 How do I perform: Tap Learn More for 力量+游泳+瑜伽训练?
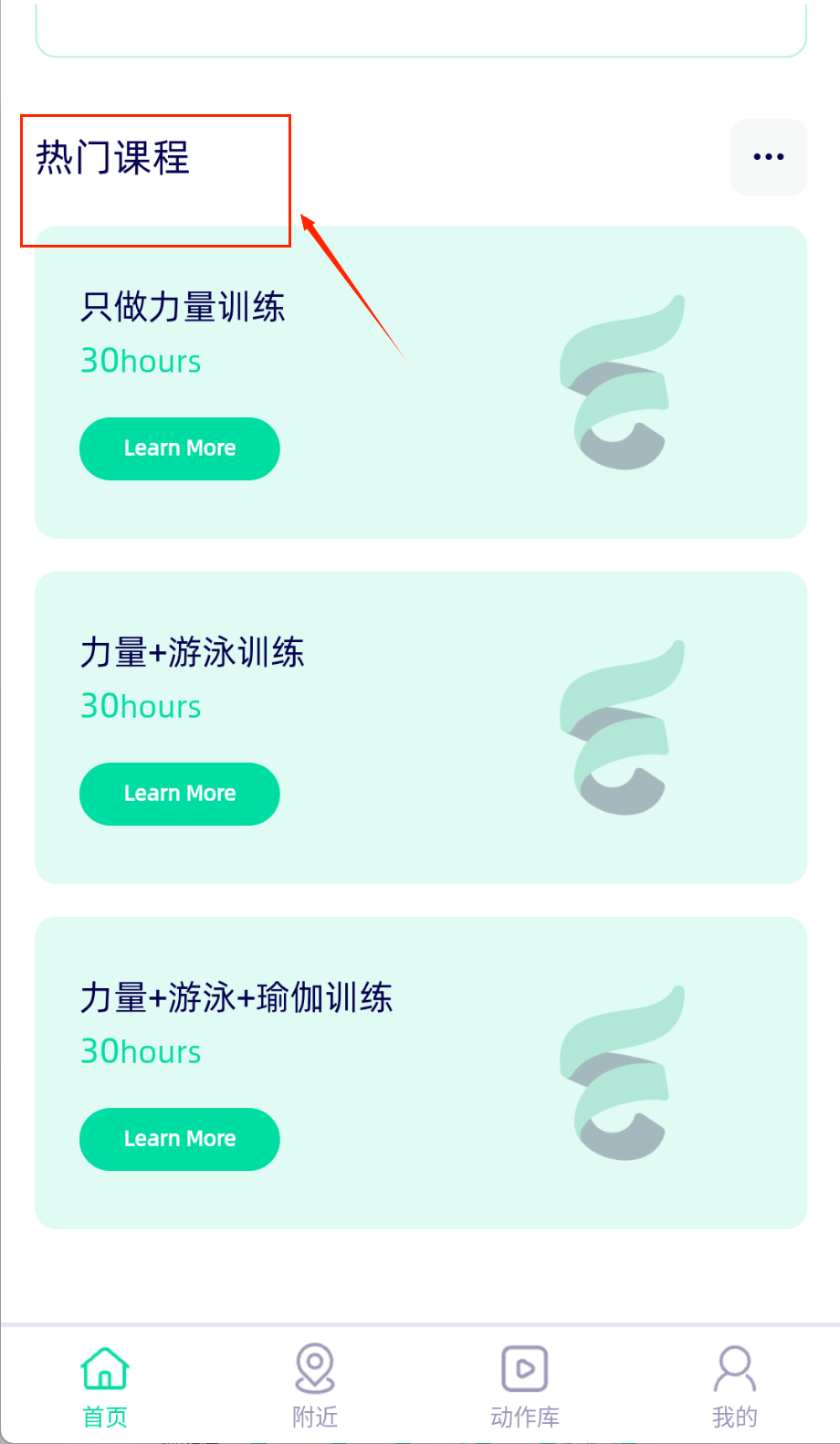(x=180, y=1139)
